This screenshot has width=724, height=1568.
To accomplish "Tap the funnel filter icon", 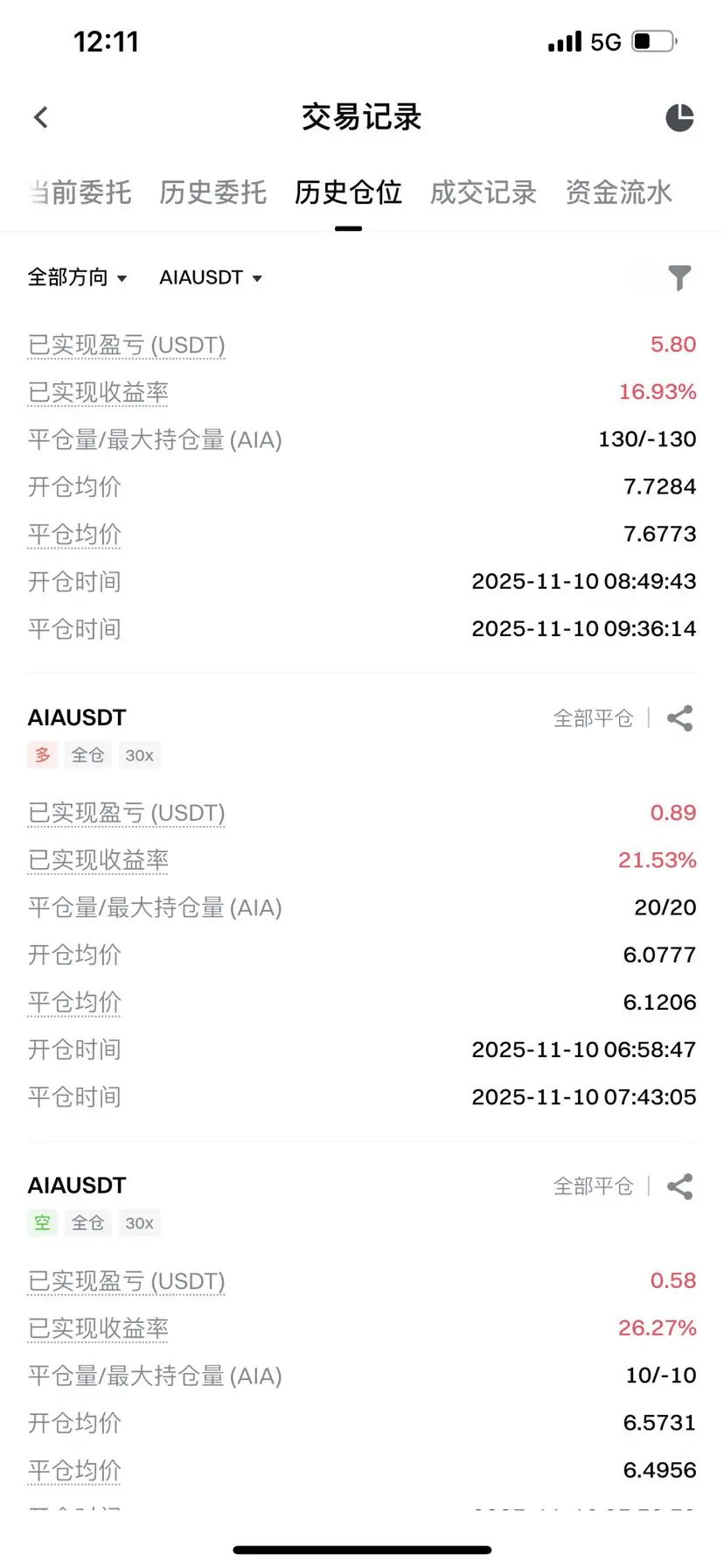I will point(679,277).
